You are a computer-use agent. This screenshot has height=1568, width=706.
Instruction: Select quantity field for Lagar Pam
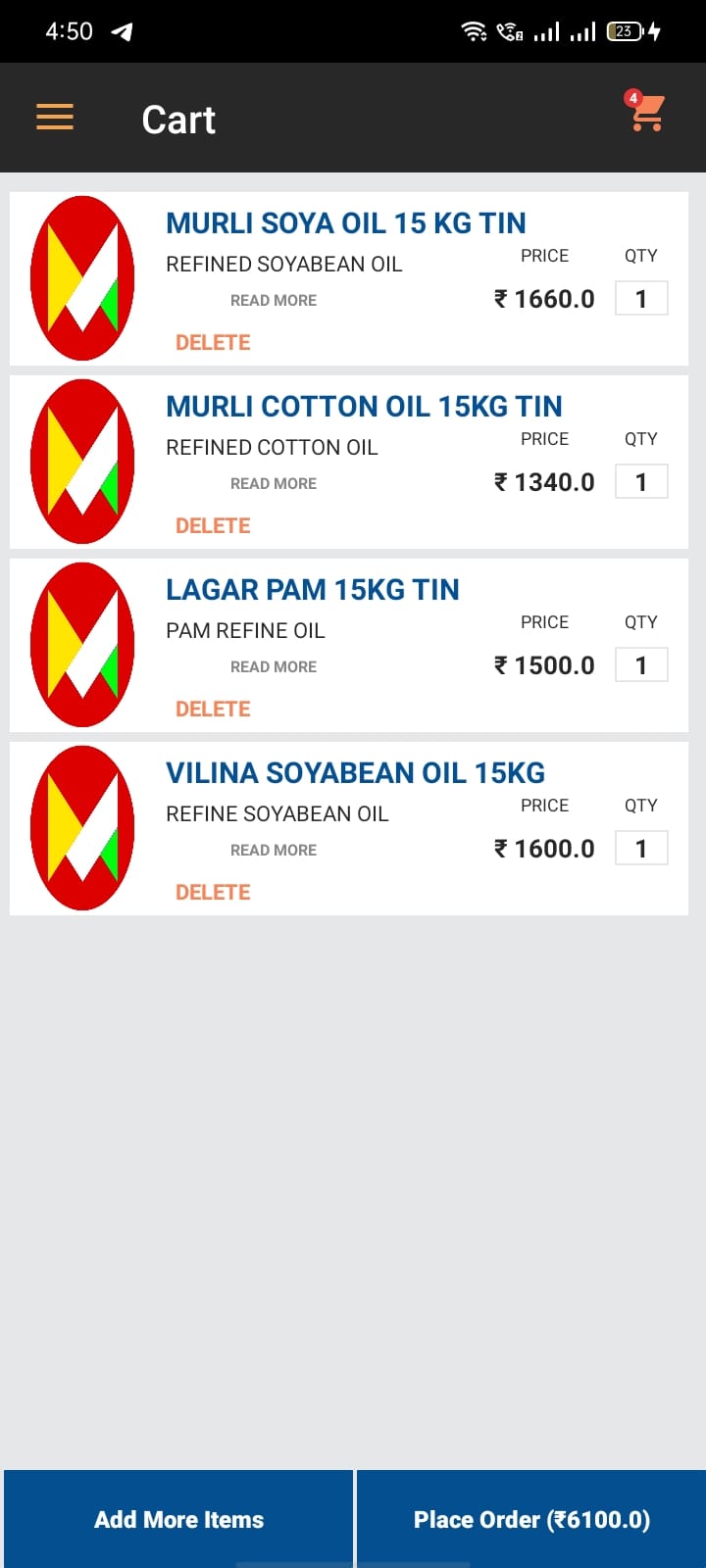click(641, 665)
